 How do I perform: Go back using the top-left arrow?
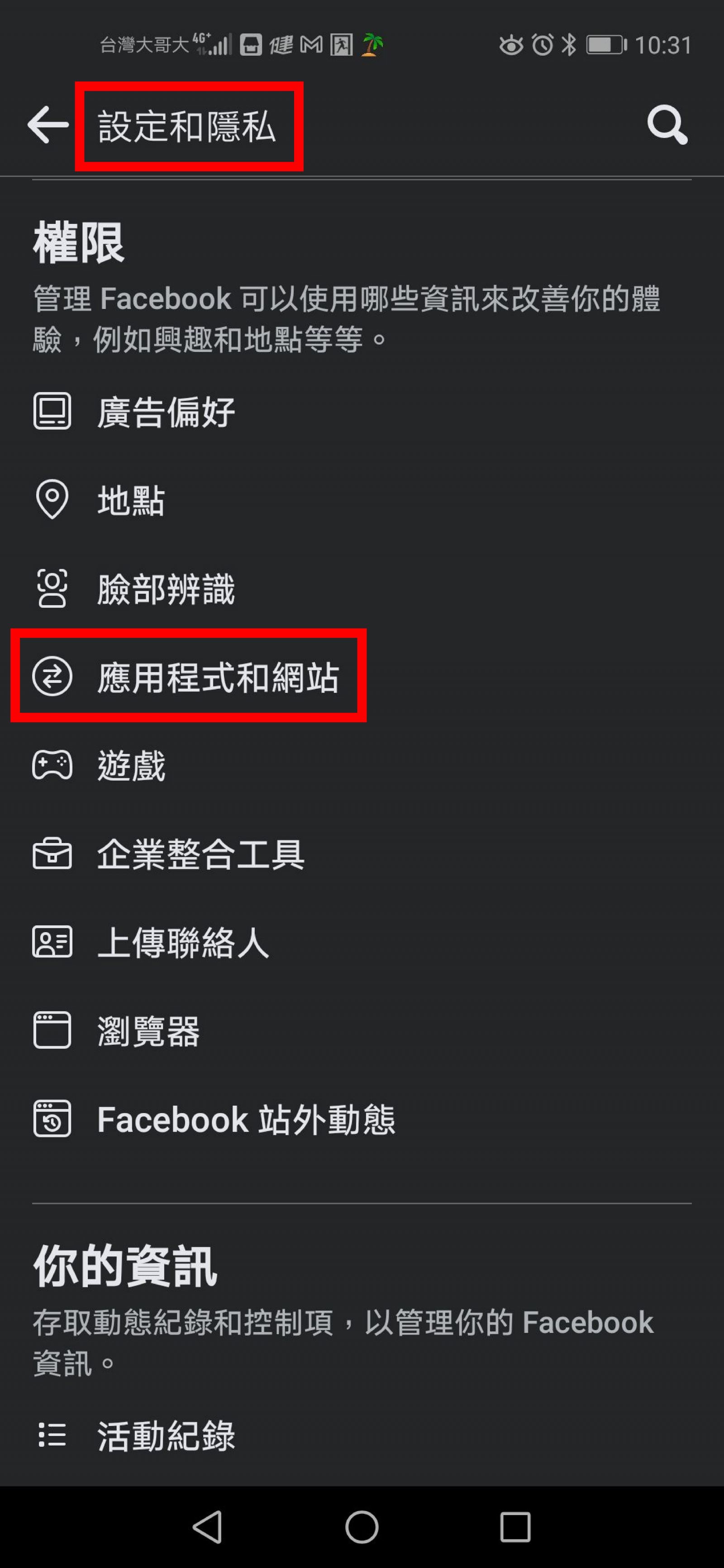click(48, 125)
